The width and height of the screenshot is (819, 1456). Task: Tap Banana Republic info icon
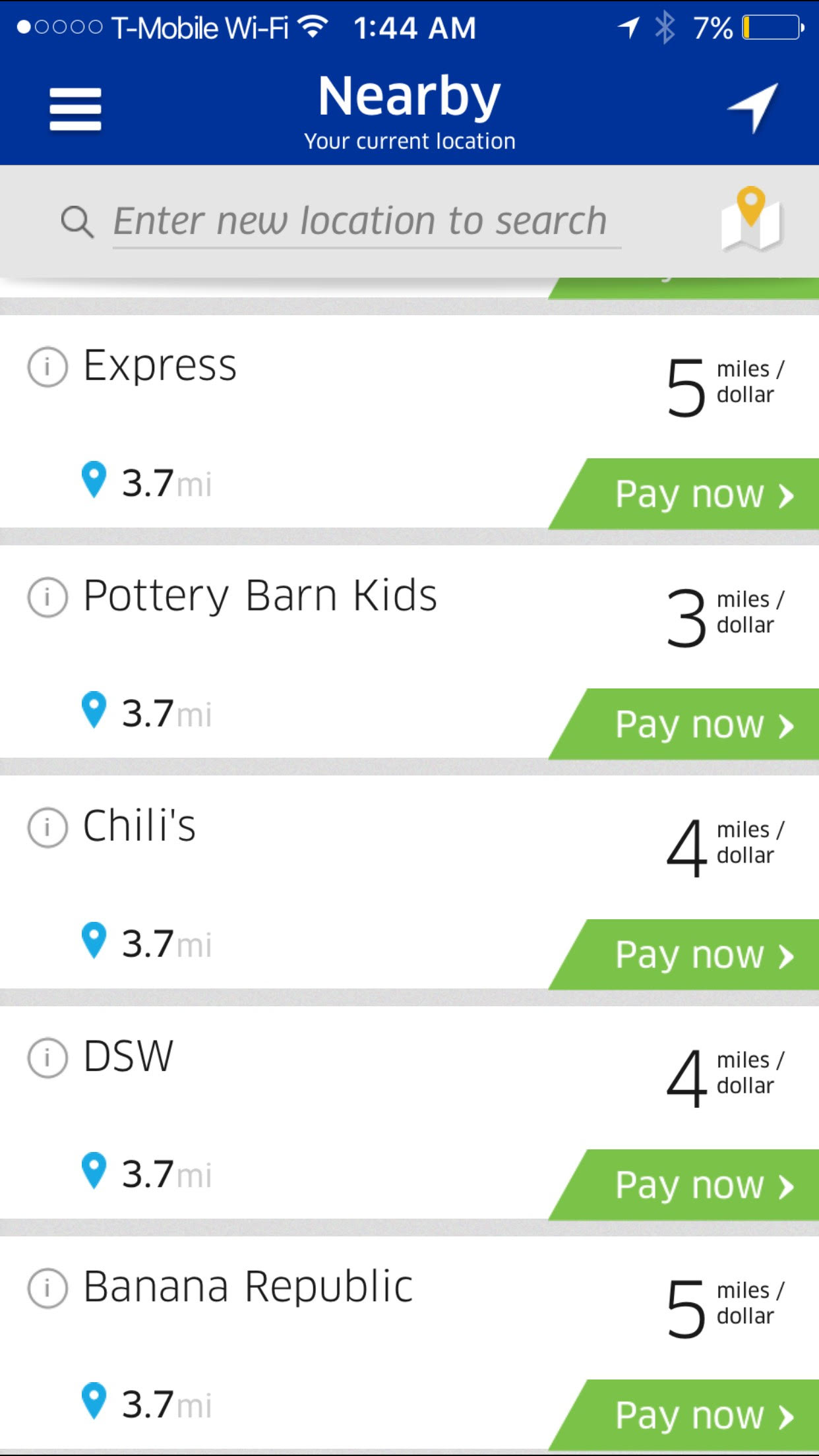pyautogui.click(x=47, y=1288)
